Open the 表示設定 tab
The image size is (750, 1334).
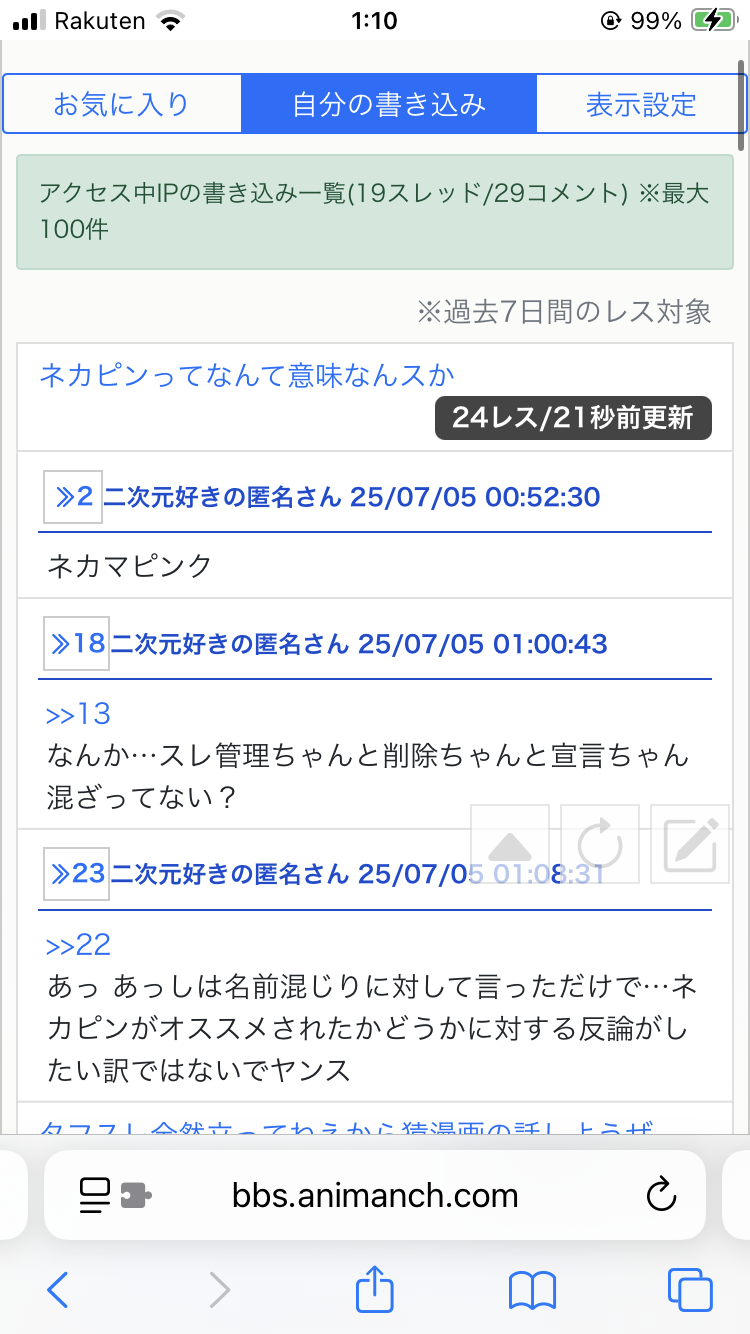tap(640, 104)
